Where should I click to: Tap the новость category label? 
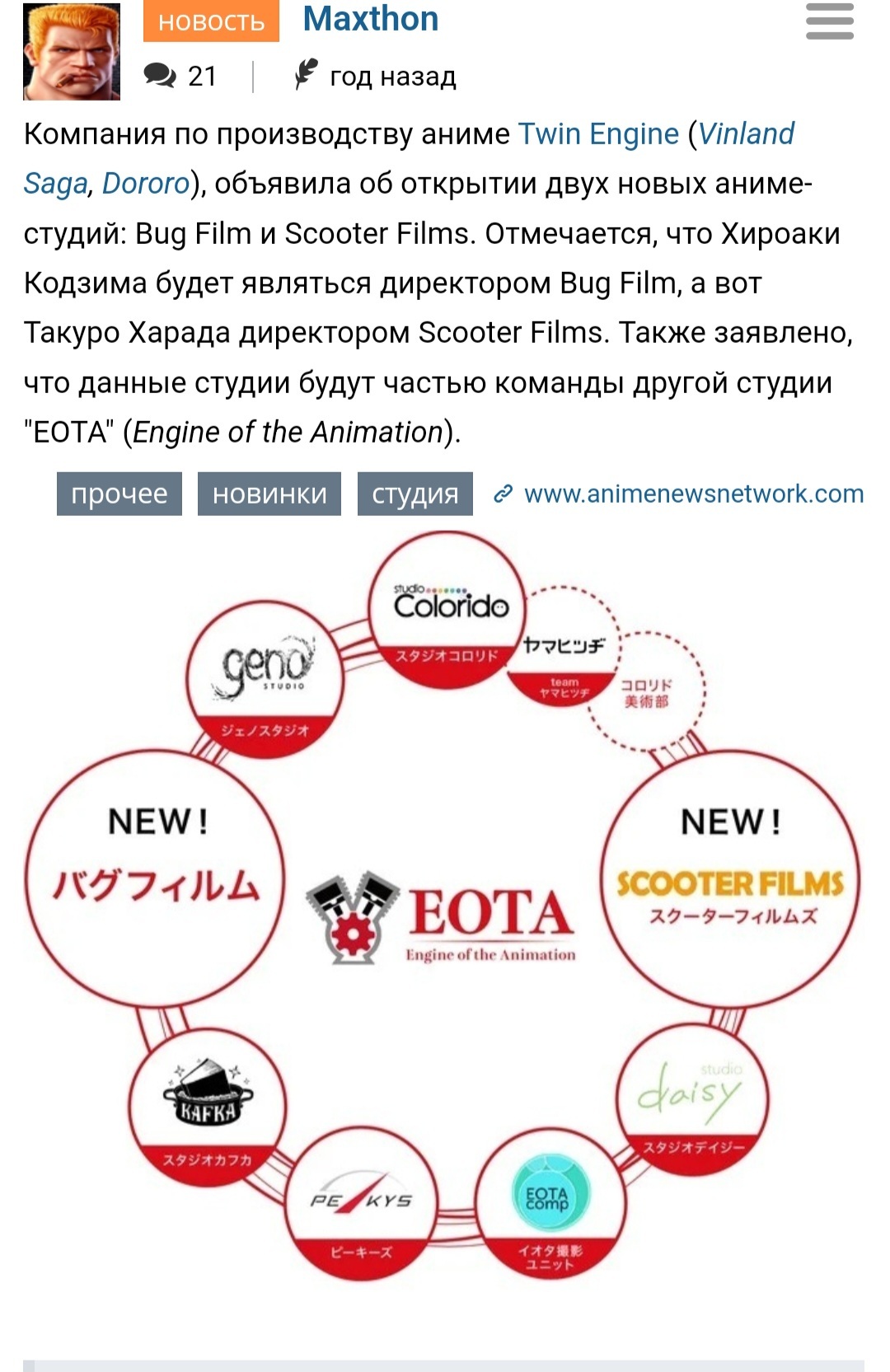pos(211,21)
